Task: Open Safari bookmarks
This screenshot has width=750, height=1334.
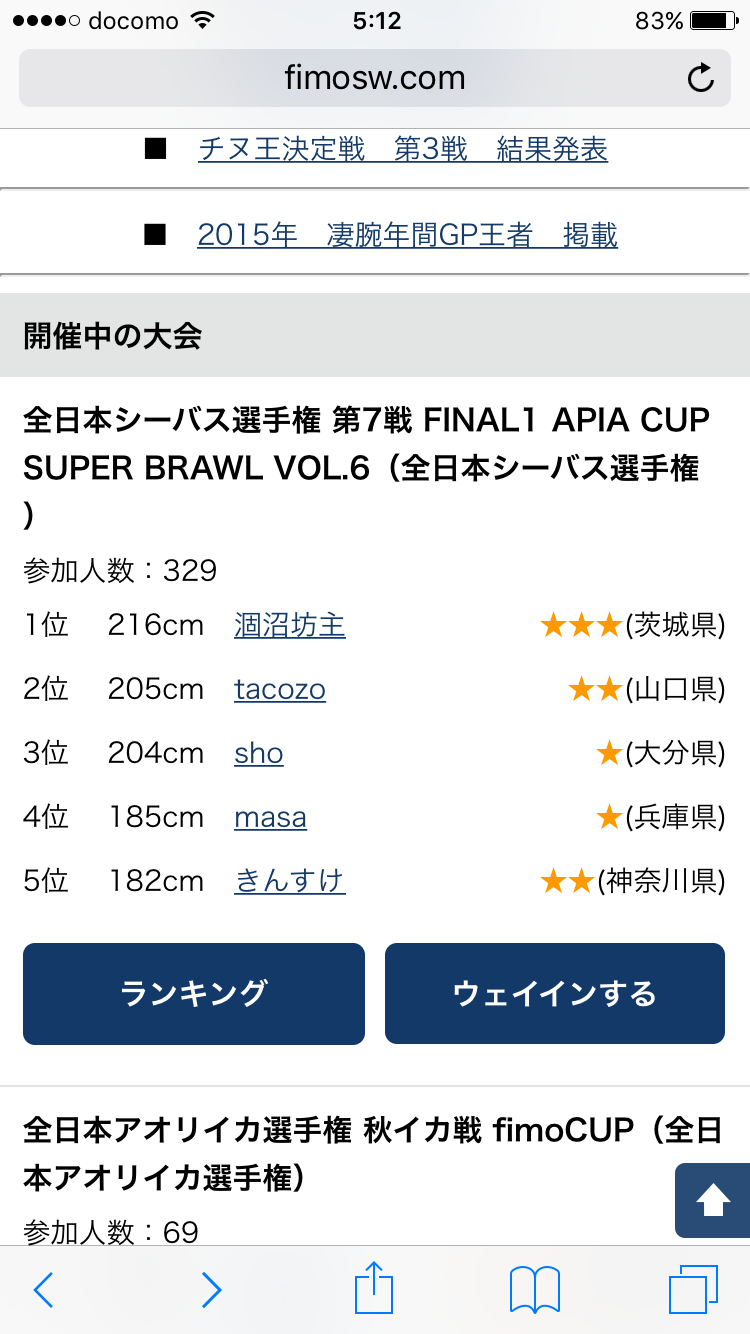Action: (x=535, y=1290)
